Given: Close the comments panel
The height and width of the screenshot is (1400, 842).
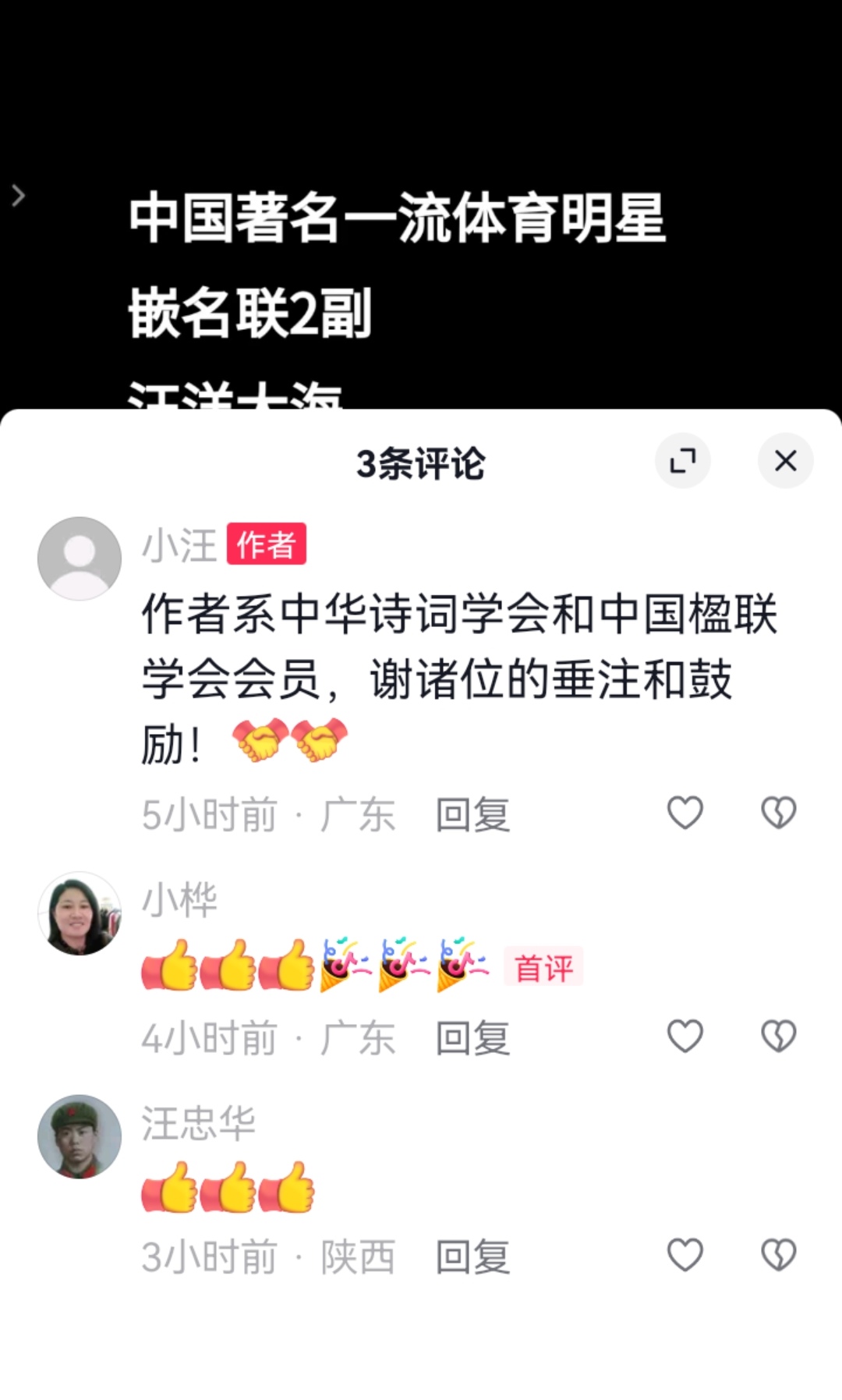Looking at the screenshot, I should coord(785,460).
